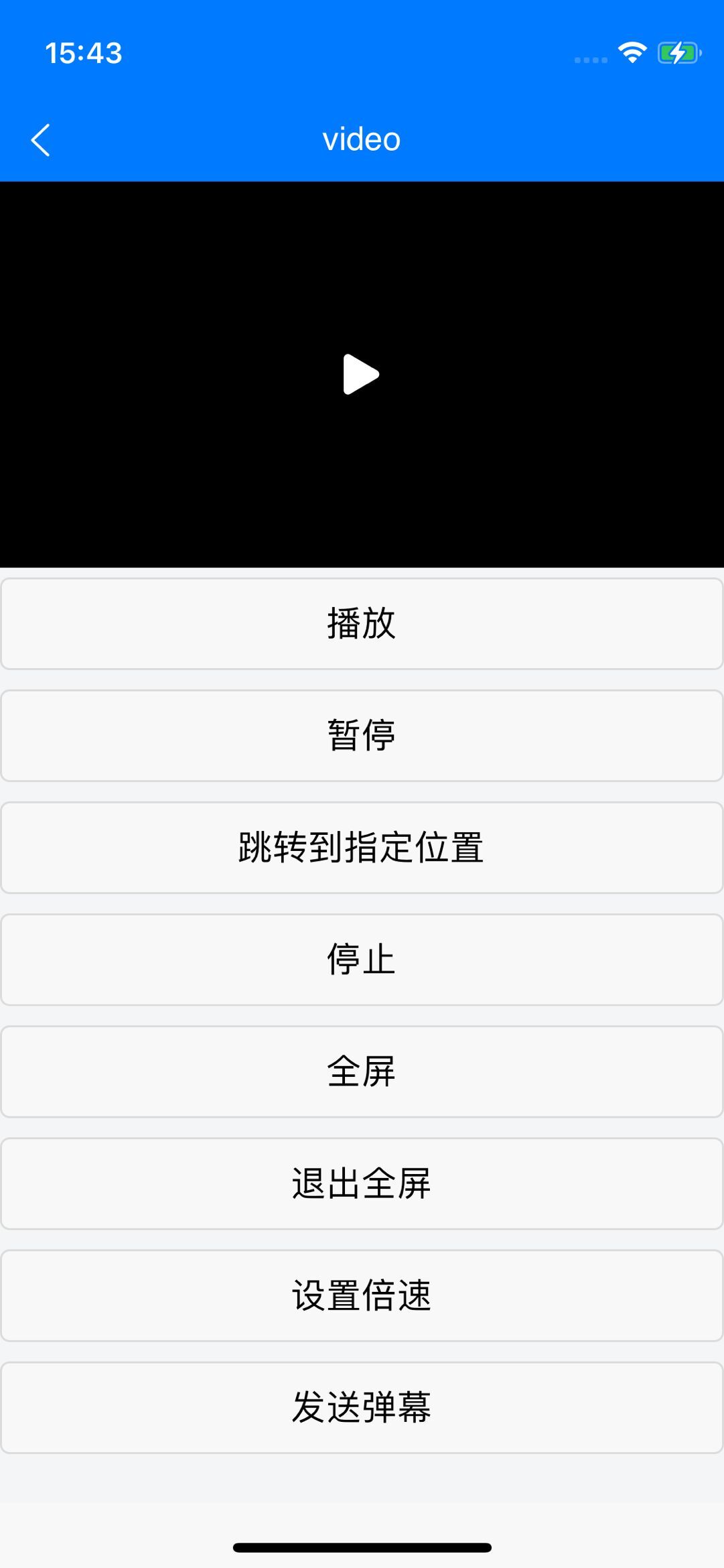Go back using the header arrow
This screenshot has height=1568, width=724.
pyautogui.click(x=40, y=140)
